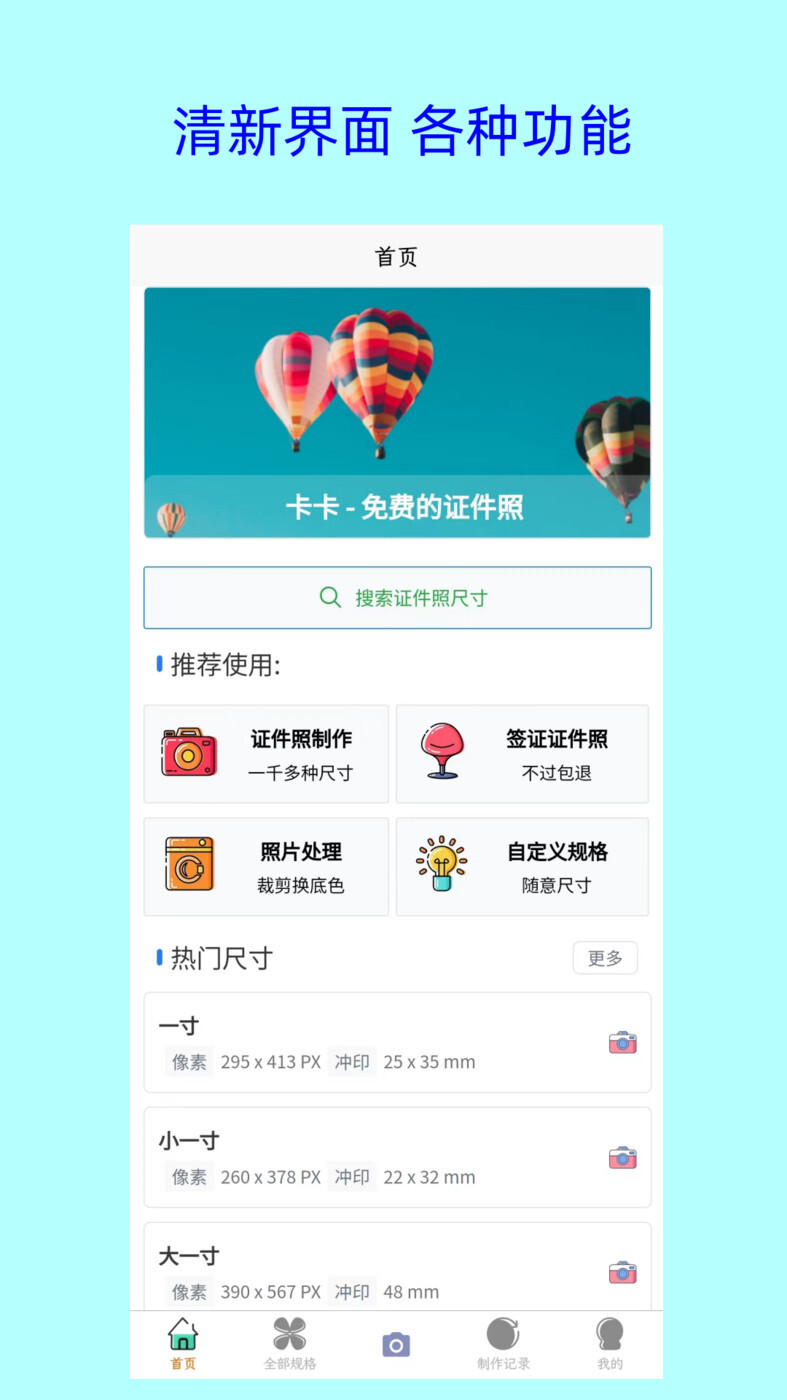Open 搜索证件照尺寸 search field
Image resolution: width=787 pixels, height=1400 pixels.
click(x=396, y=597)
